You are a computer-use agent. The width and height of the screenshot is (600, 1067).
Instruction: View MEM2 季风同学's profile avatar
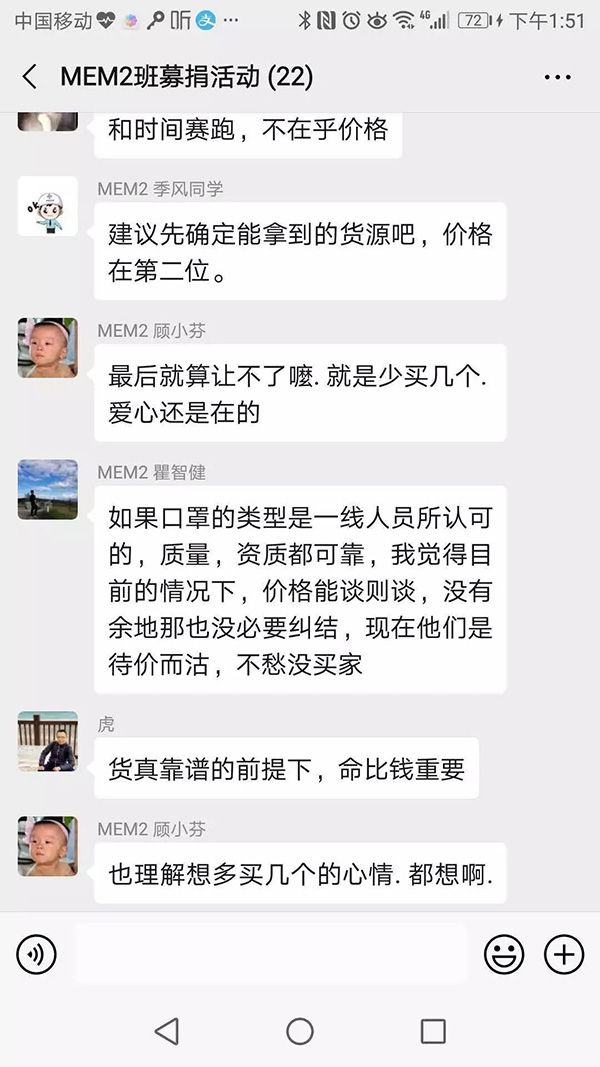[48, 207]
